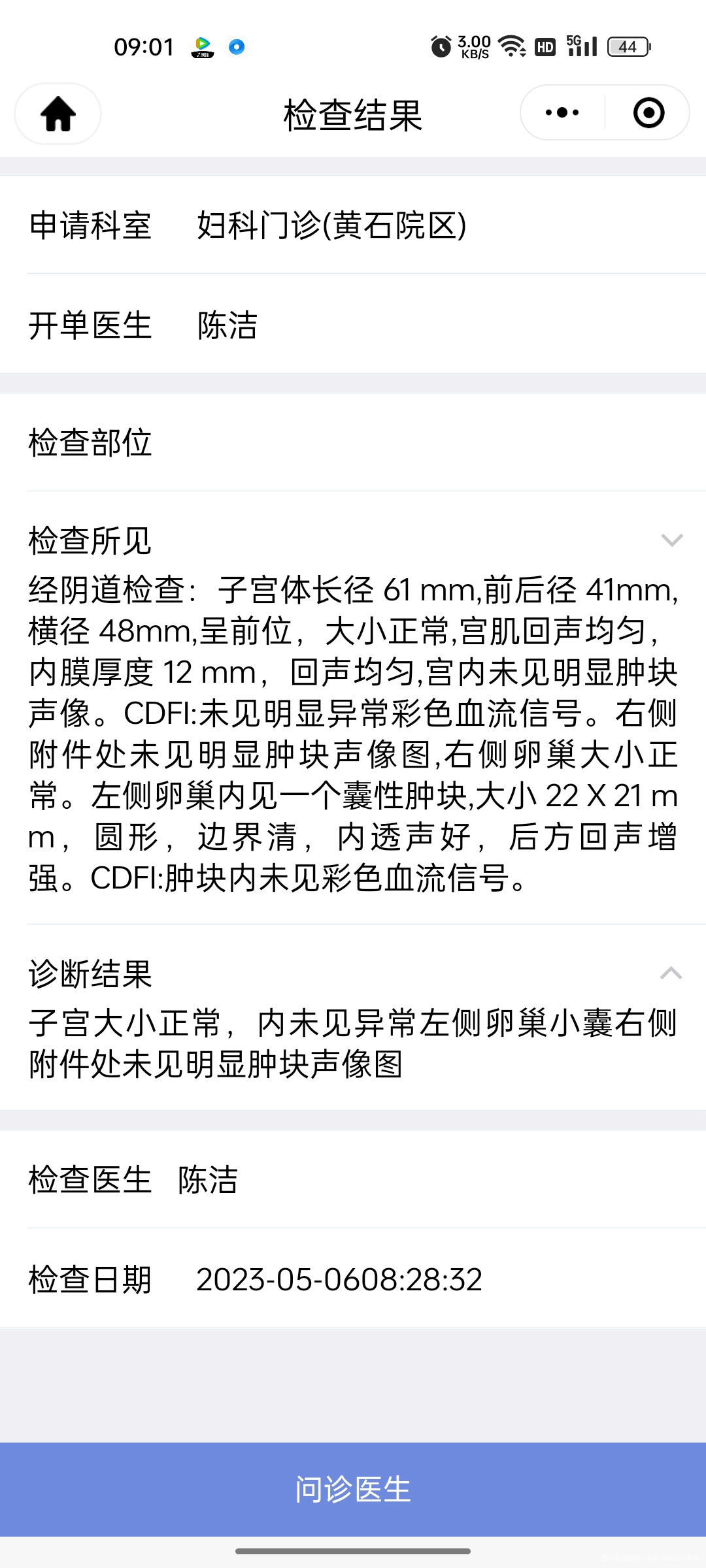This screenshot has height=1568, width=706.
Task: Tap the clock showing 09:01
Action: (x=145, y=46)
